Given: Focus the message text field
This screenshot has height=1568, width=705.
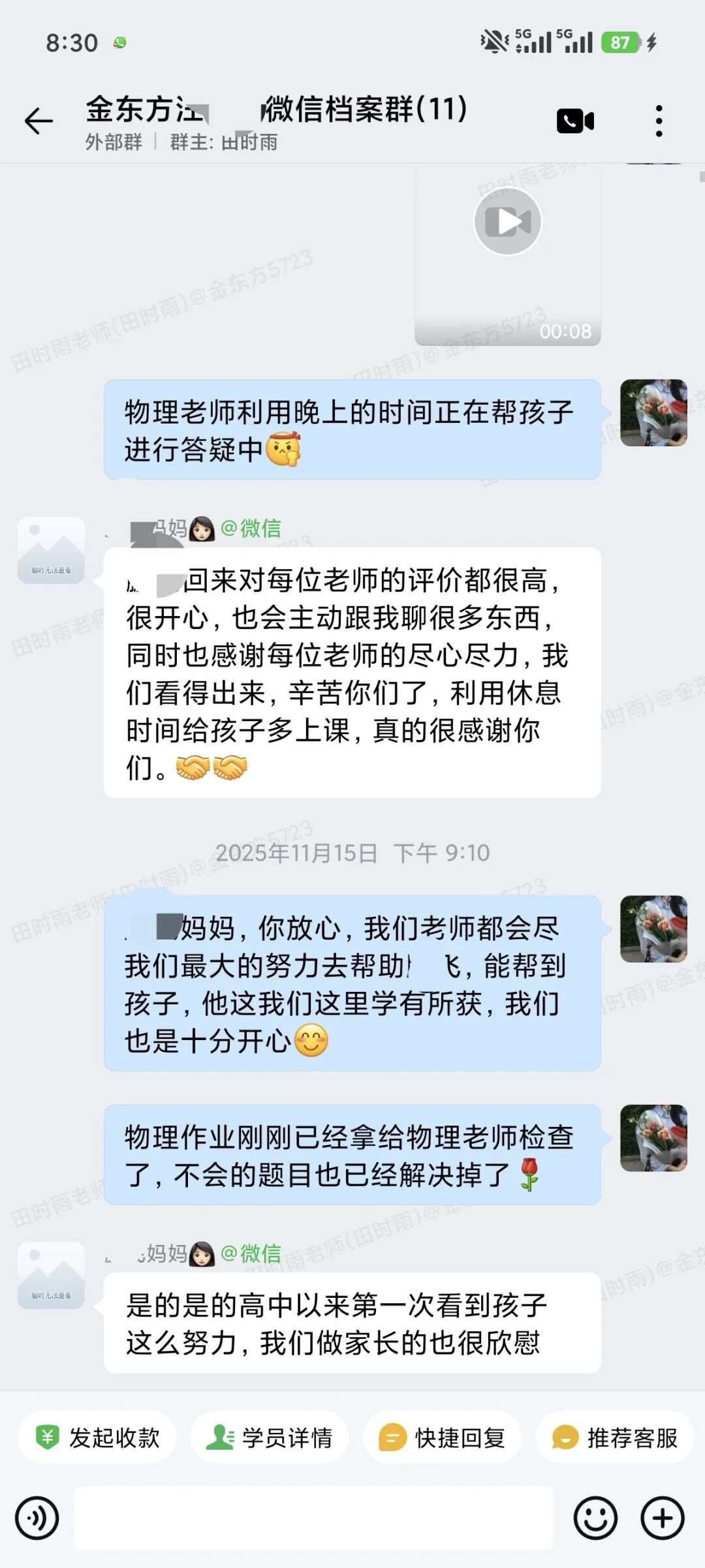Looking at the screenshot, I should [313, 1518].
